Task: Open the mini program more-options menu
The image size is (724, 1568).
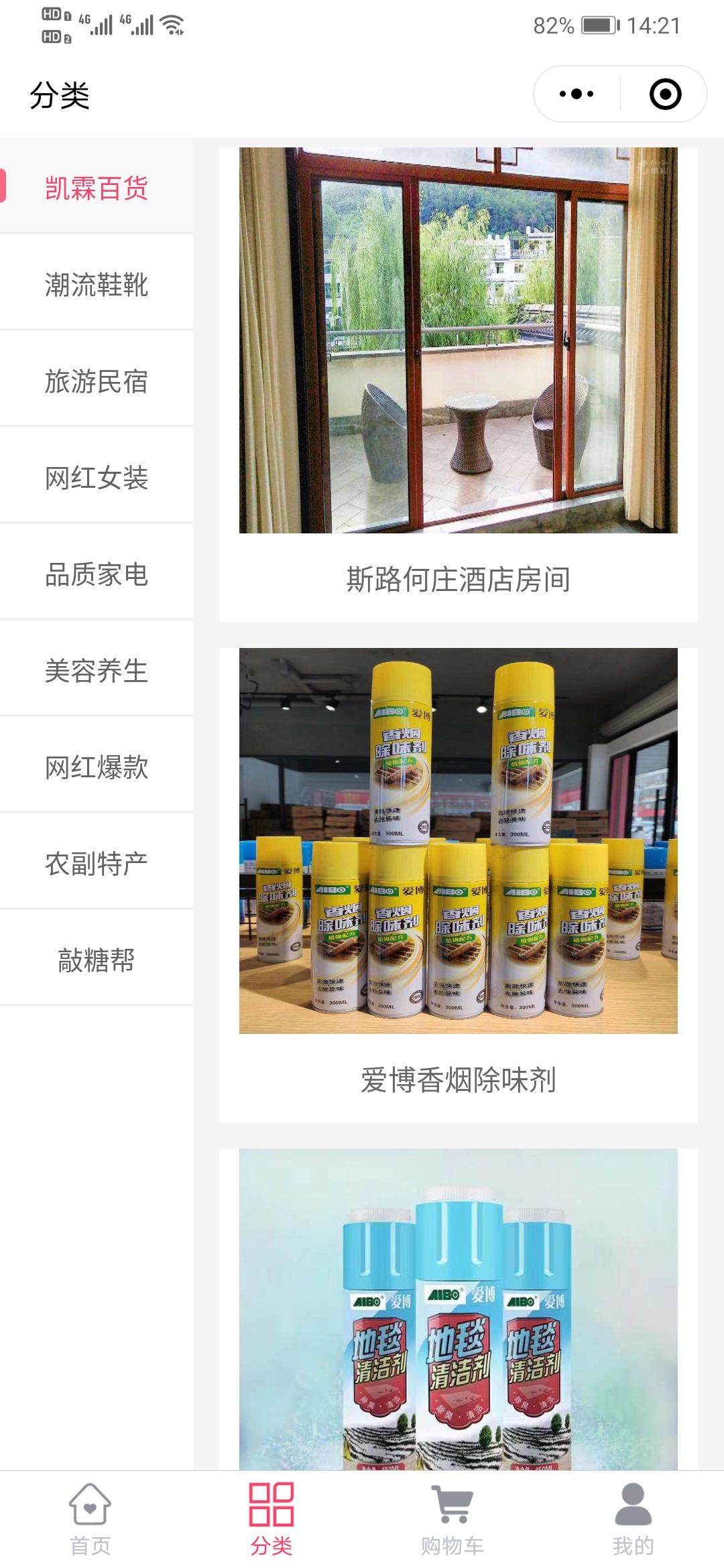Action: click(577, 94)
